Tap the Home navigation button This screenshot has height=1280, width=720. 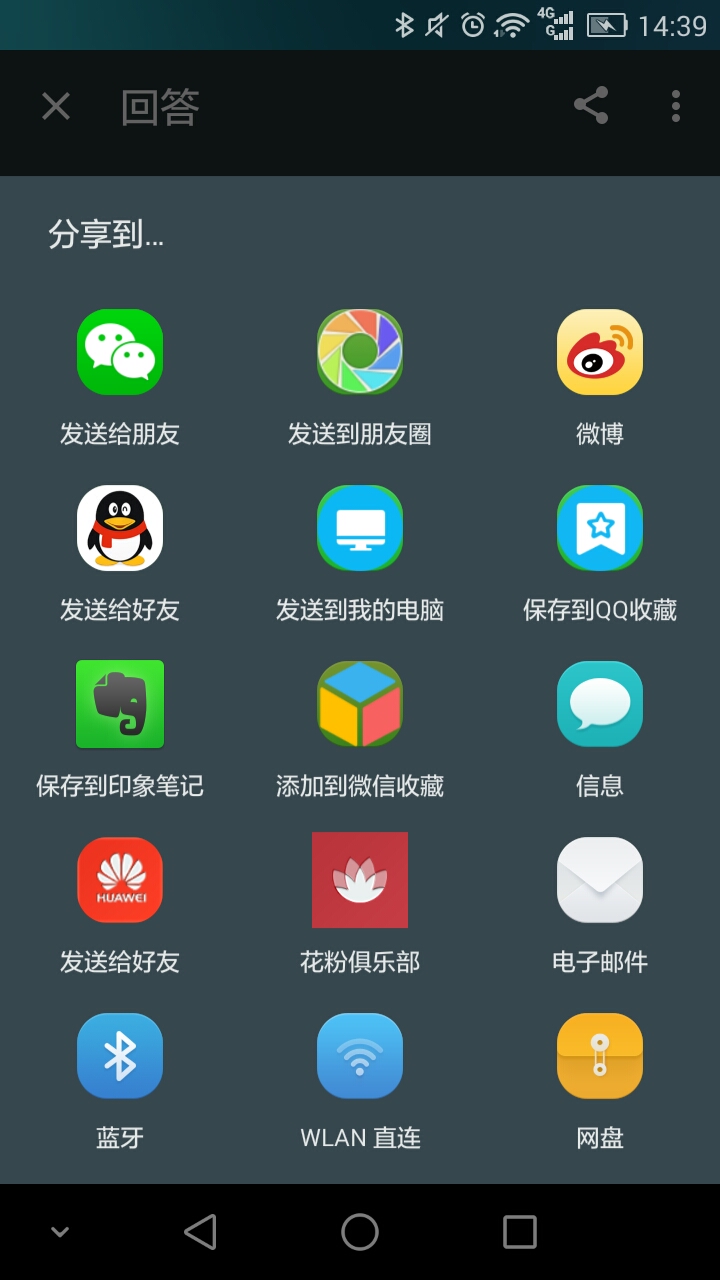[360, 1232]
